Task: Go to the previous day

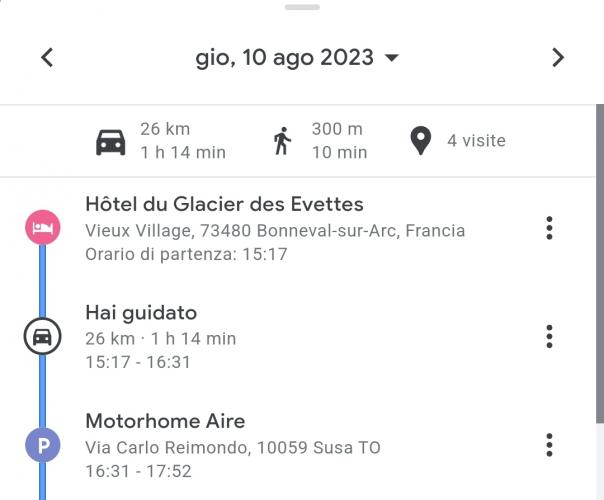Action: pyautogui.click(x=46, y=58)
